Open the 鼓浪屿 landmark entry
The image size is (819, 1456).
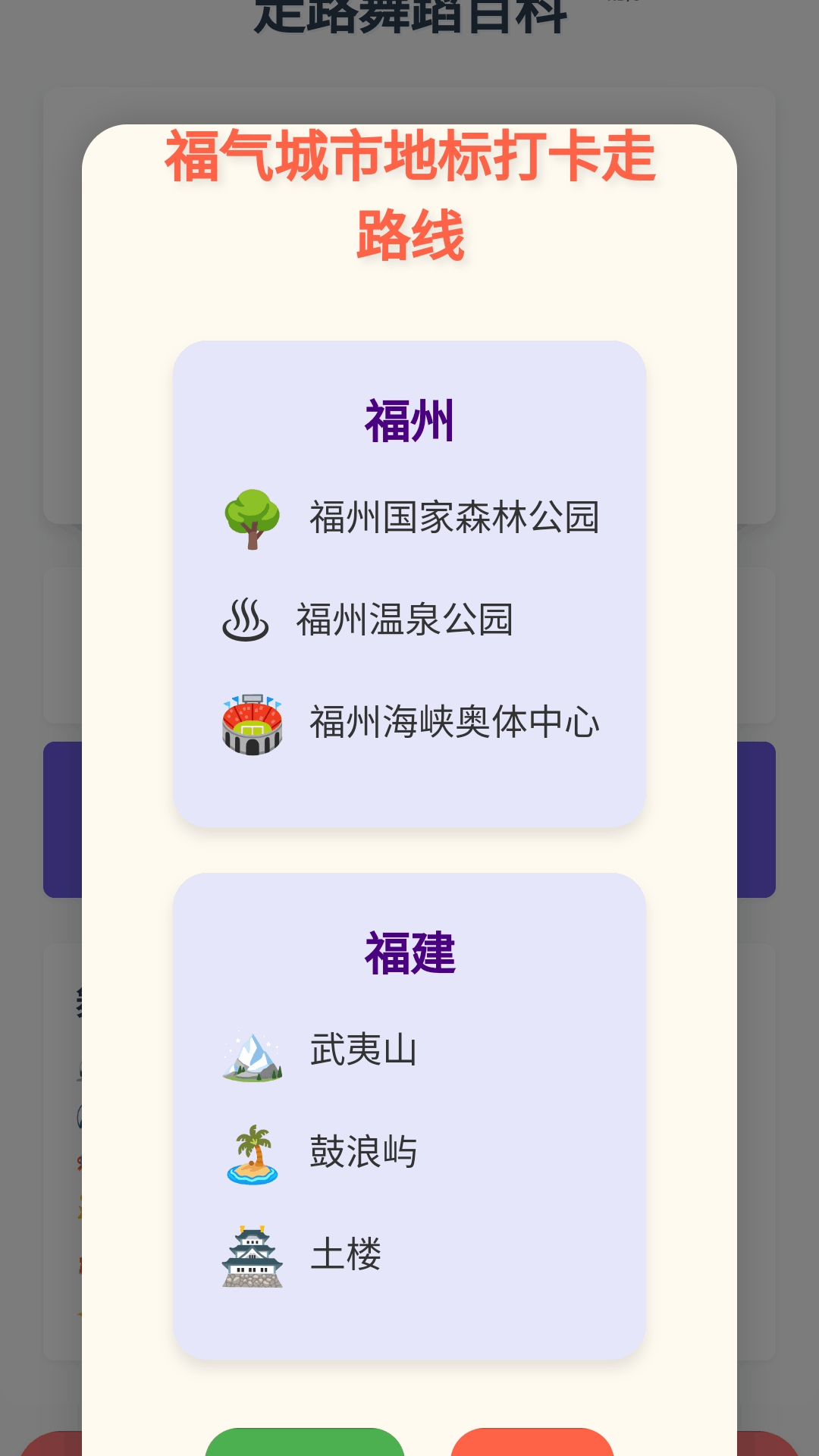[x=364, y=1153]
